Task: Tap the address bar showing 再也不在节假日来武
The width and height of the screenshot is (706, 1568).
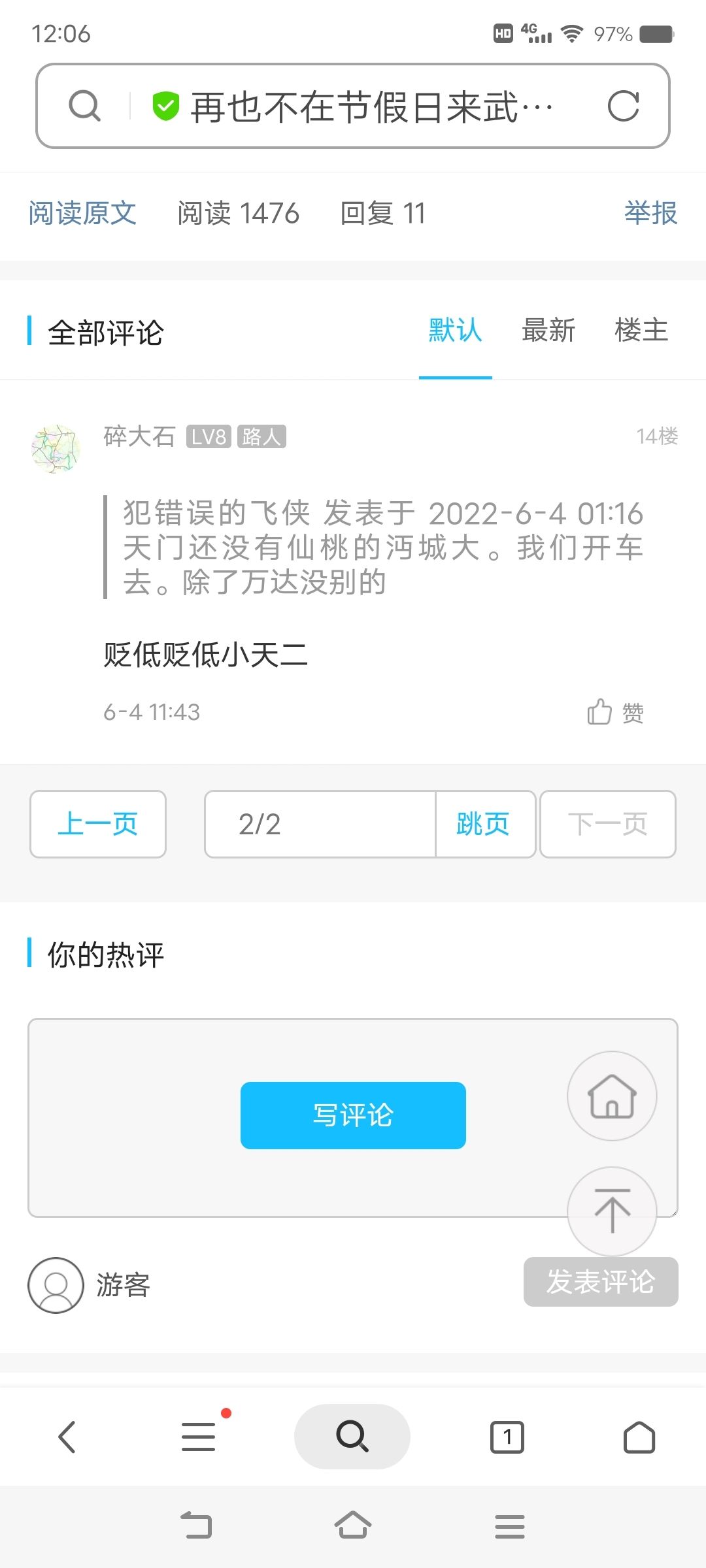Action: click(x=369, y=106)
